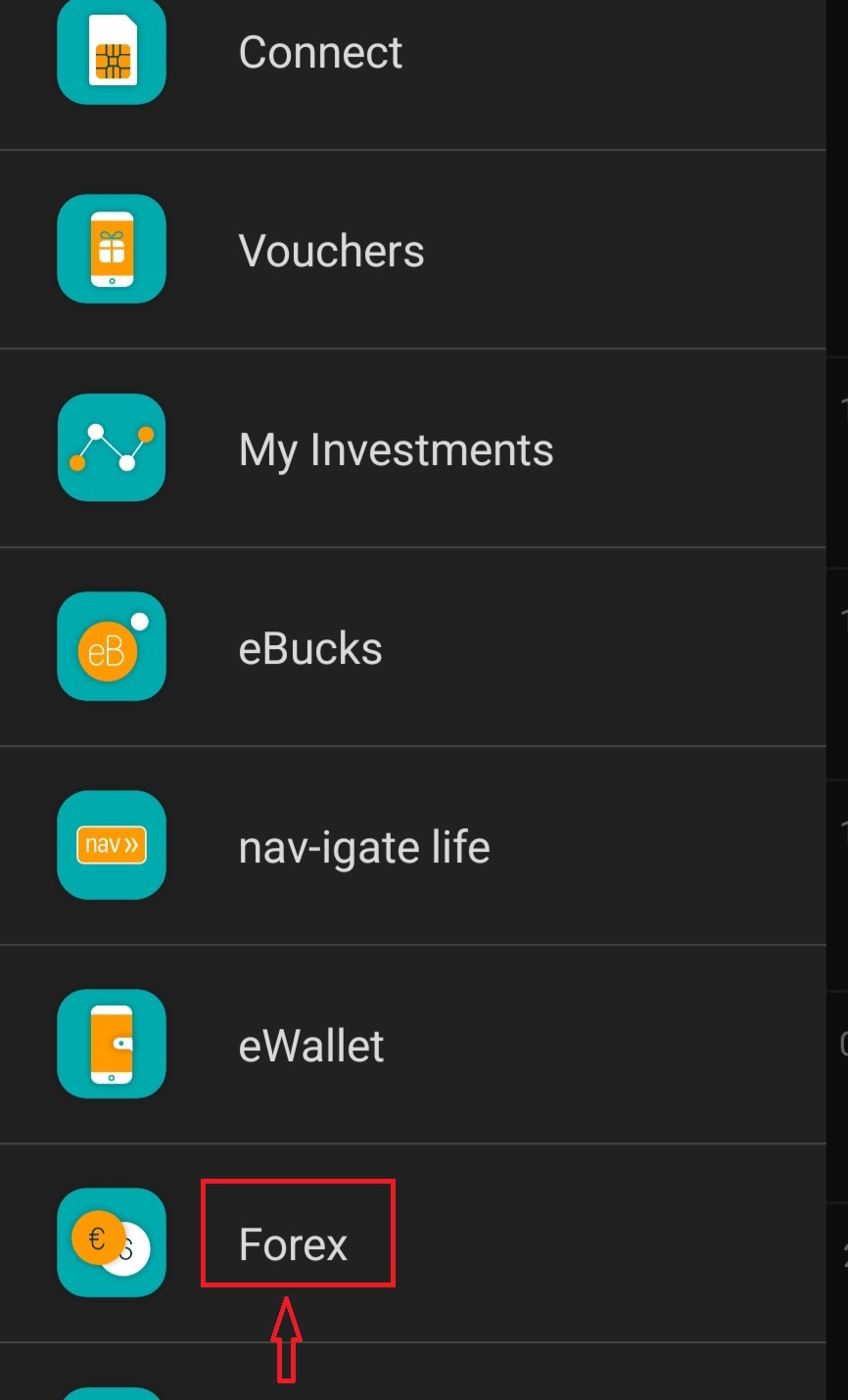Select the eBucks row
The image size is (848, 1400).
point(310,649)
